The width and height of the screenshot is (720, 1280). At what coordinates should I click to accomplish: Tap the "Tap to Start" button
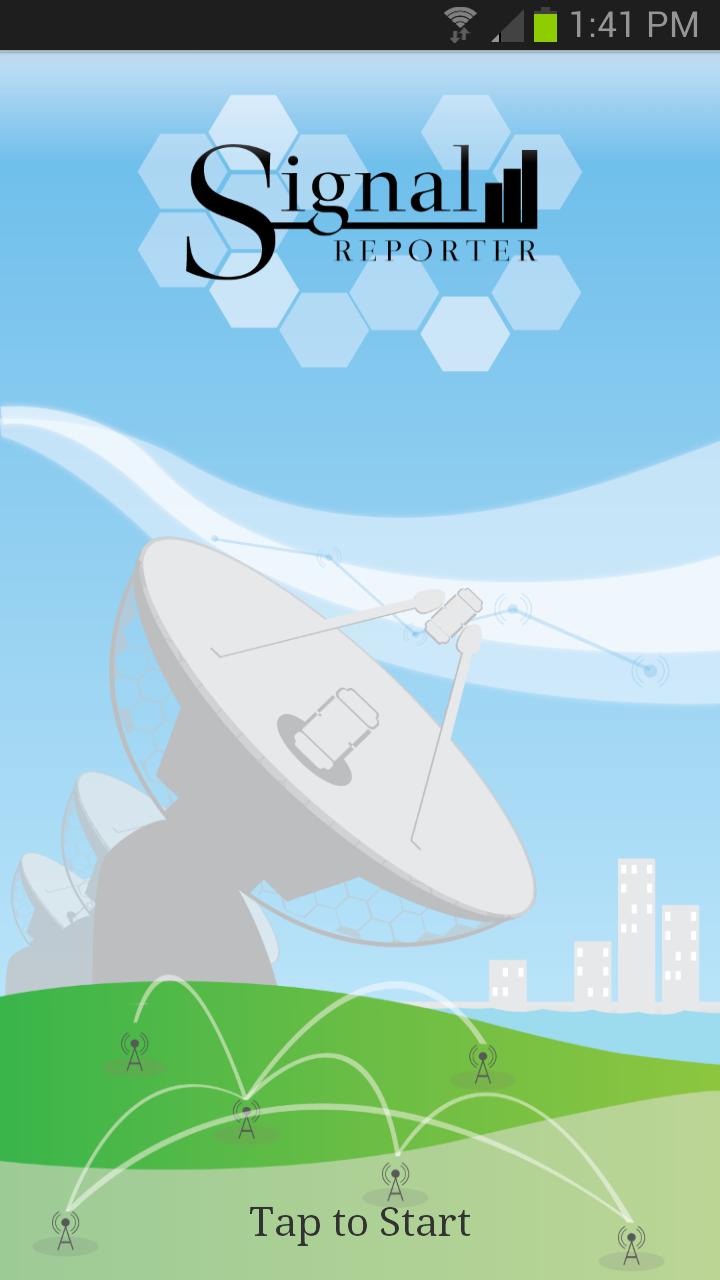[x=358, y=1222]
